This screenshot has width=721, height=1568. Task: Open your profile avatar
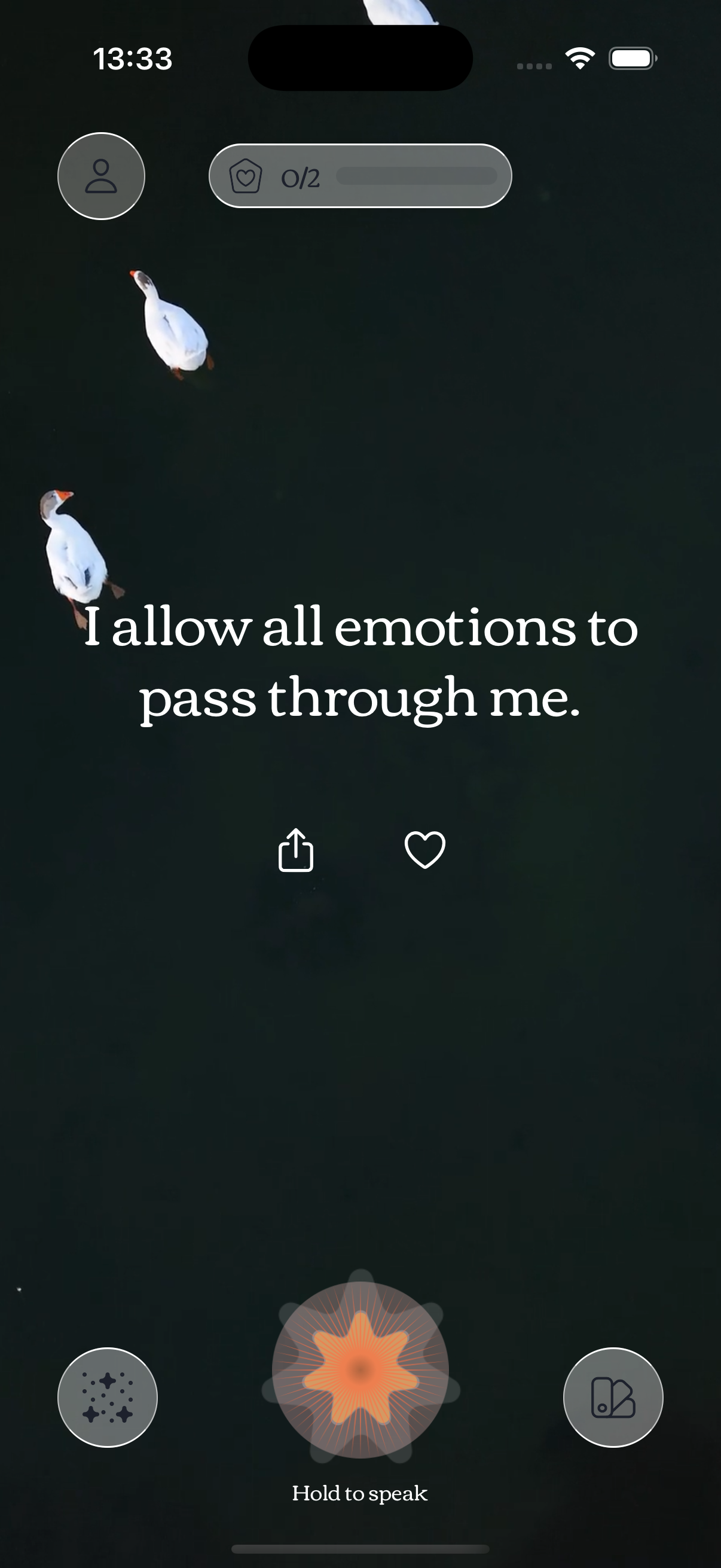pyautogui.click(x=100, y=175)
